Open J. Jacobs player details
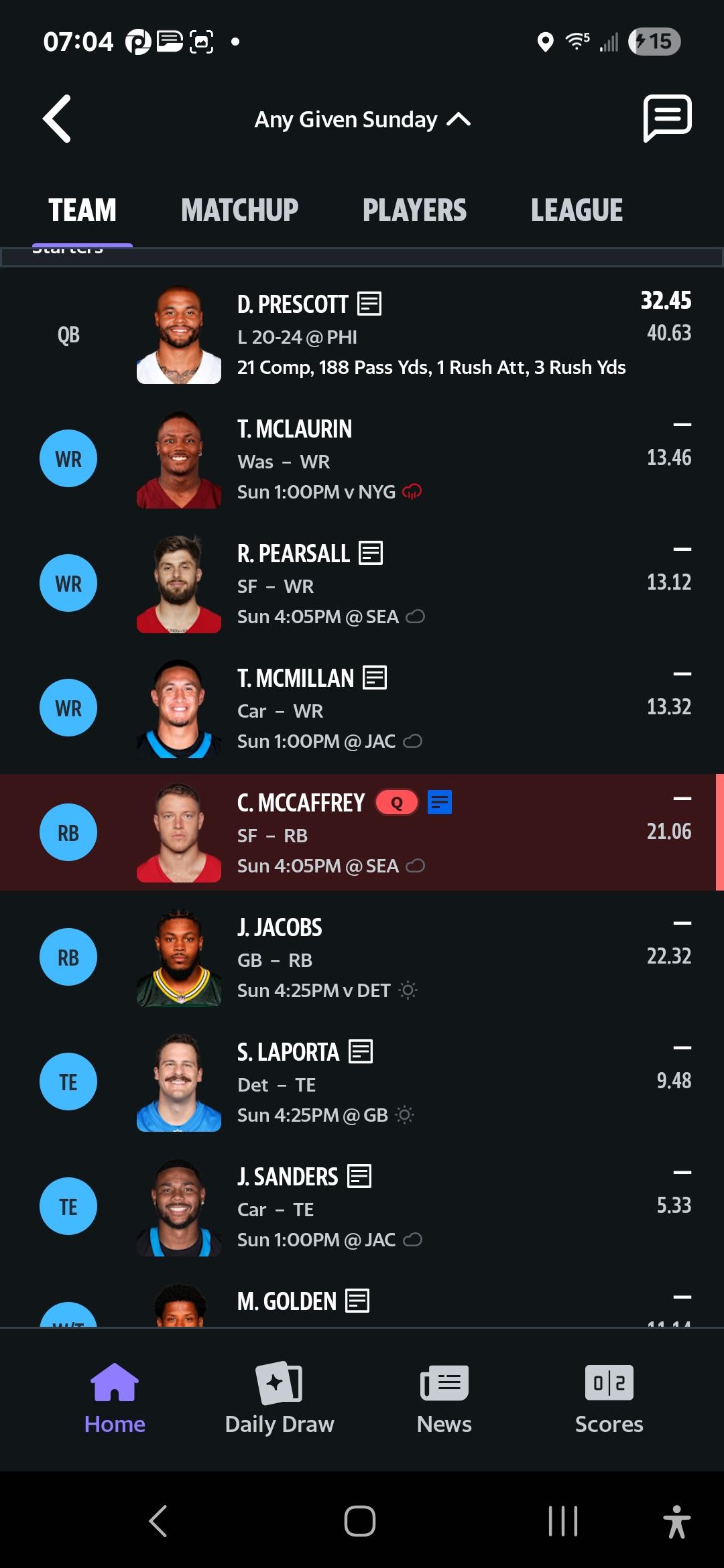Image resolution: width=724 pixels, height=1568 pixels. pyautogui.click(x=362, y=958)
